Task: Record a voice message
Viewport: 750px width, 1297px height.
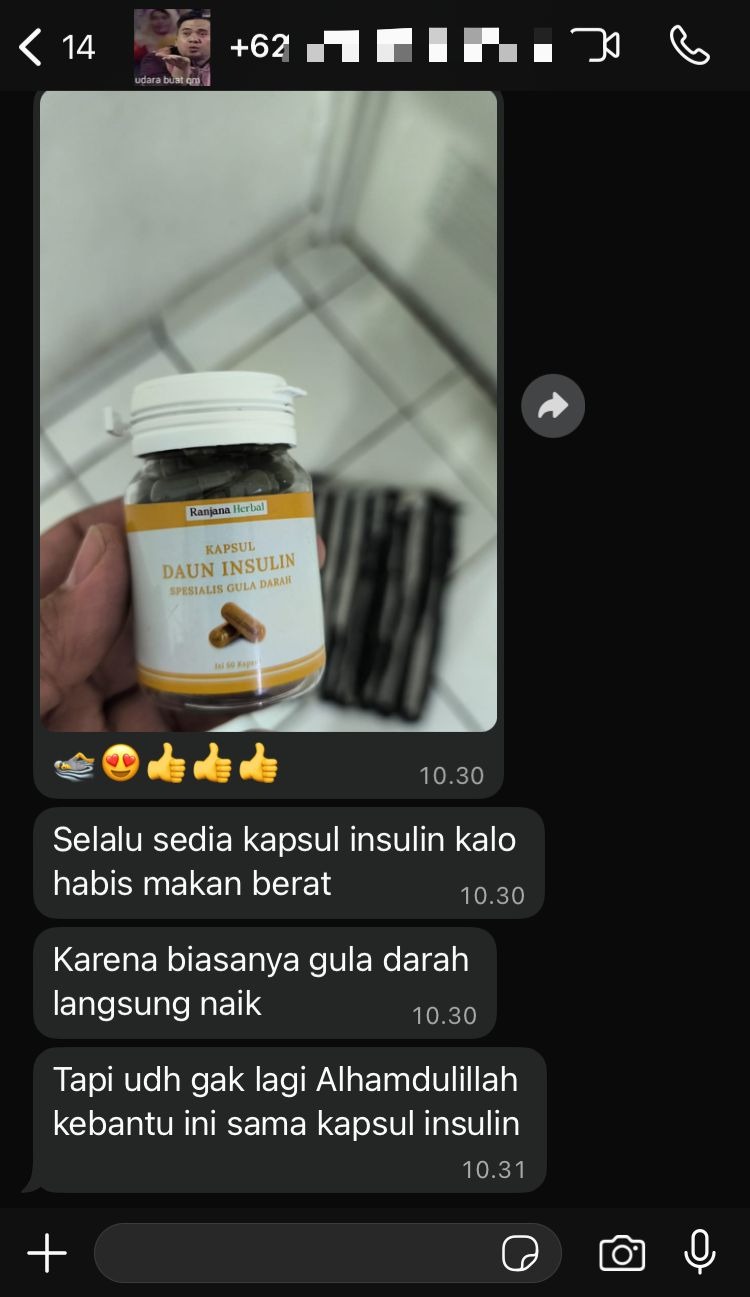Action: pyautogui.click(x=699, y=1252)
